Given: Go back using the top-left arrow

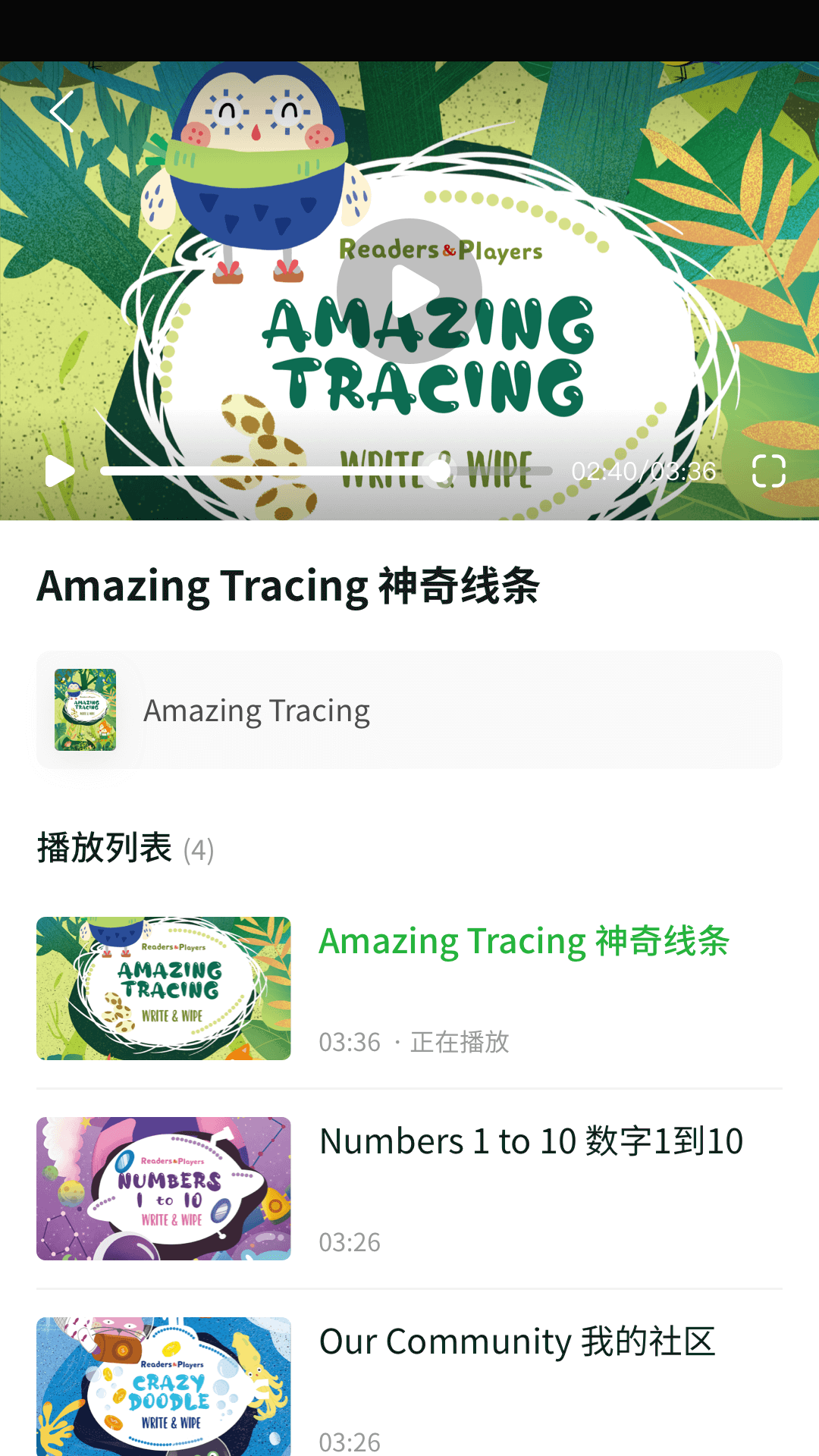Looking at the screenshot, I should pyautogui.click(x=62, y=111).
